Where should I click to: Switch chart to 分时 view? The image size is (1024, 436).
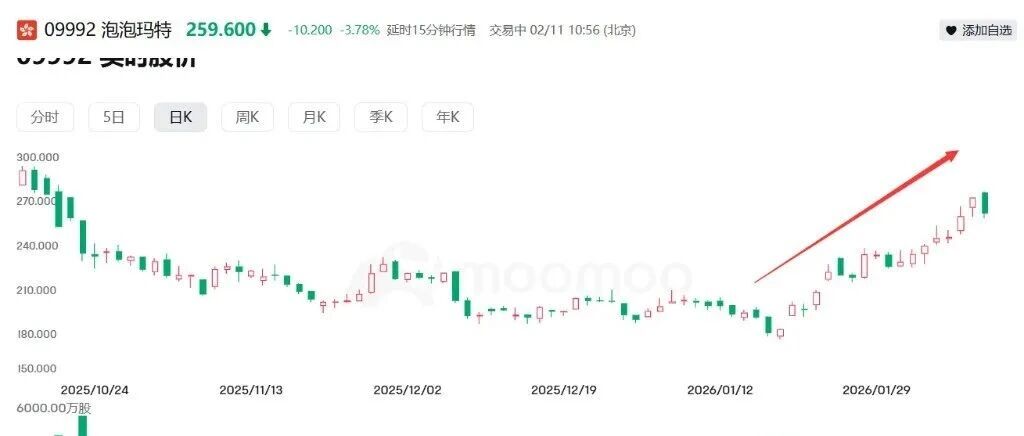(x=45, y=117)
